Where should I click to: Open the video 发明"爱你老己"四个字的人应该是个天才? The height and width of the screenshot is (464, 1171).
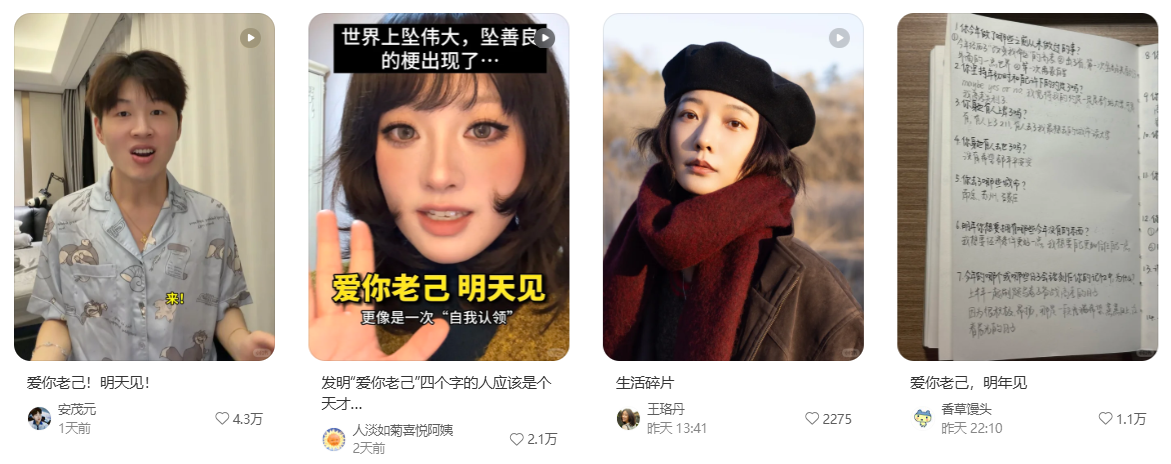pos(438,187)
